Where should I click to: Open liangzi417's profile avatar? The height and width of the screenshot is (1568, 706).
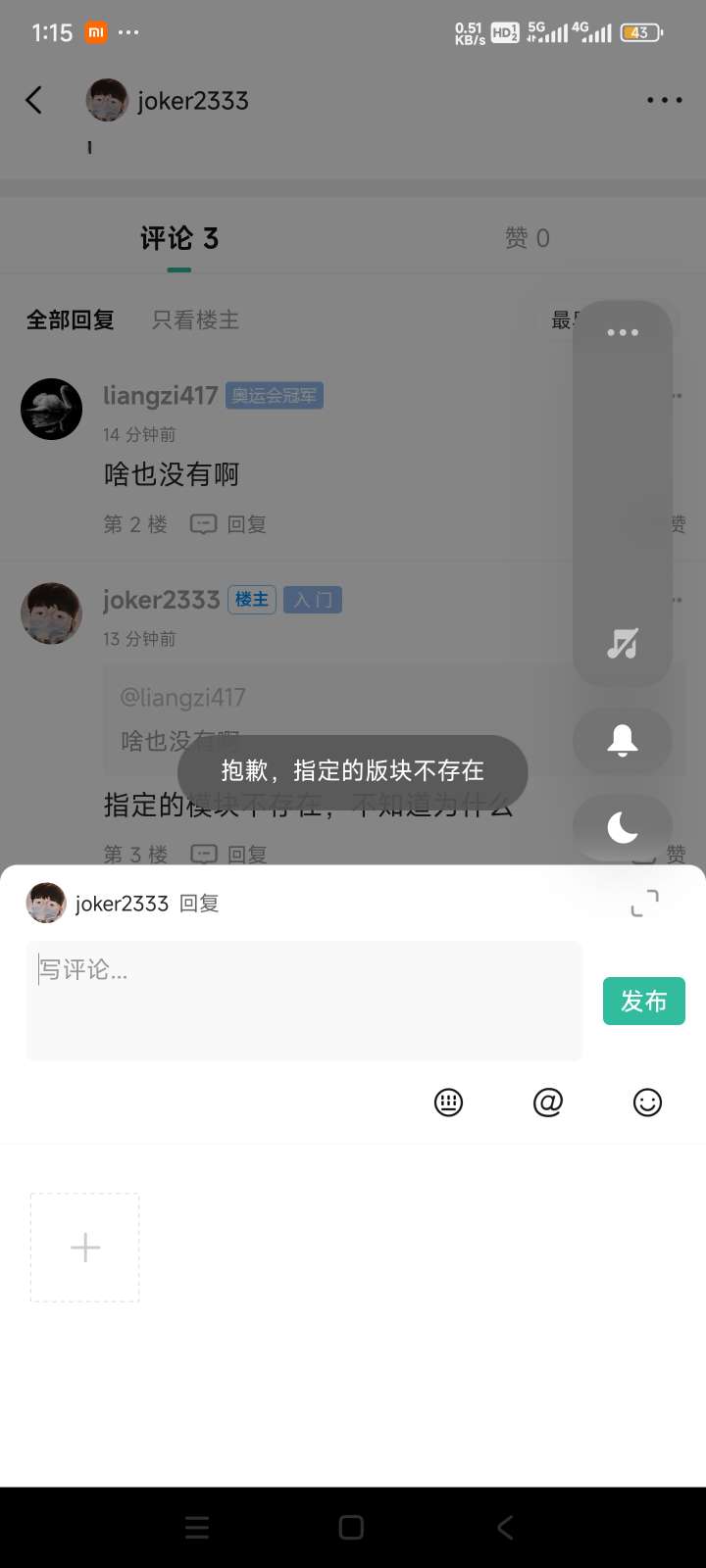[x=51, y=409]
